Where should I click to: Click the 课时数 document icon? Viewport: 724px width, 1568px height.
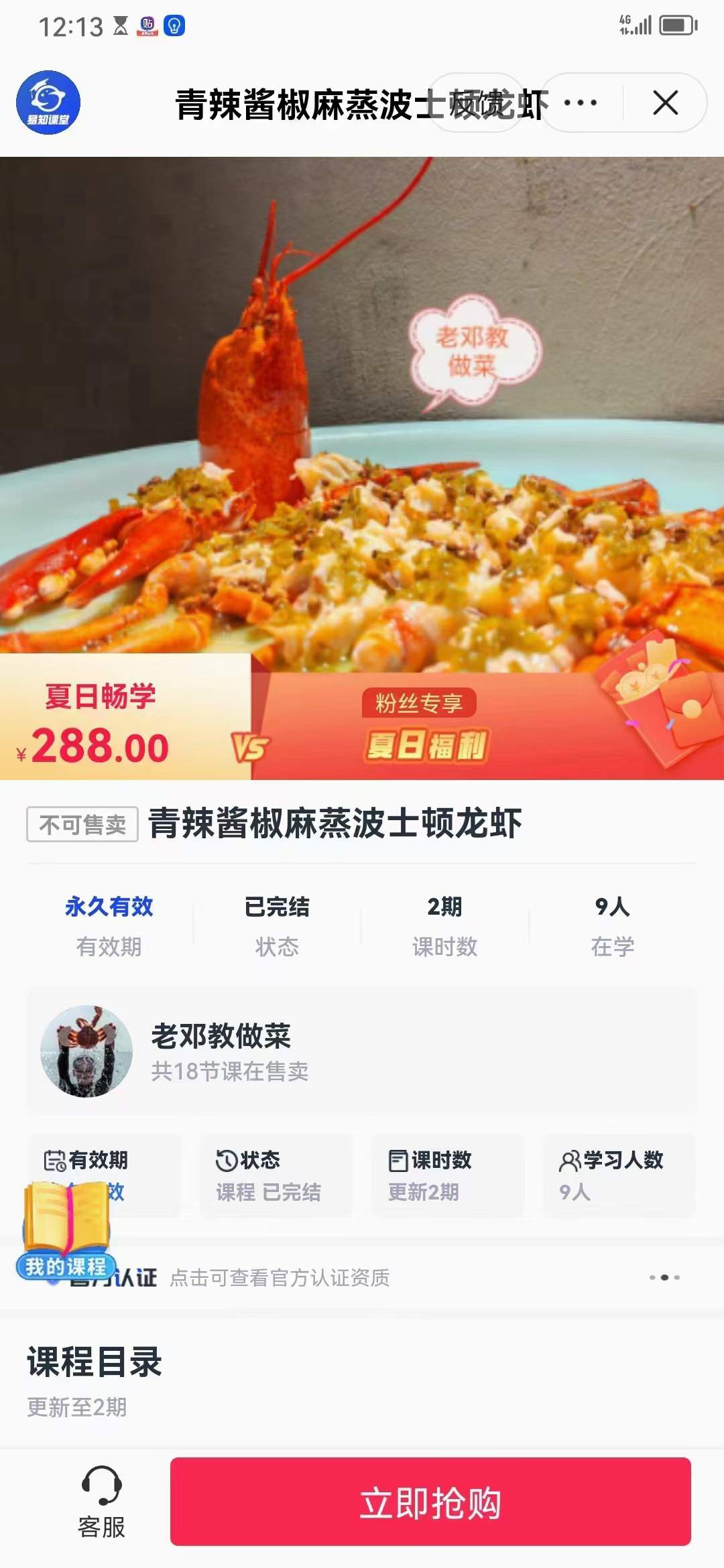(398, 1161)
